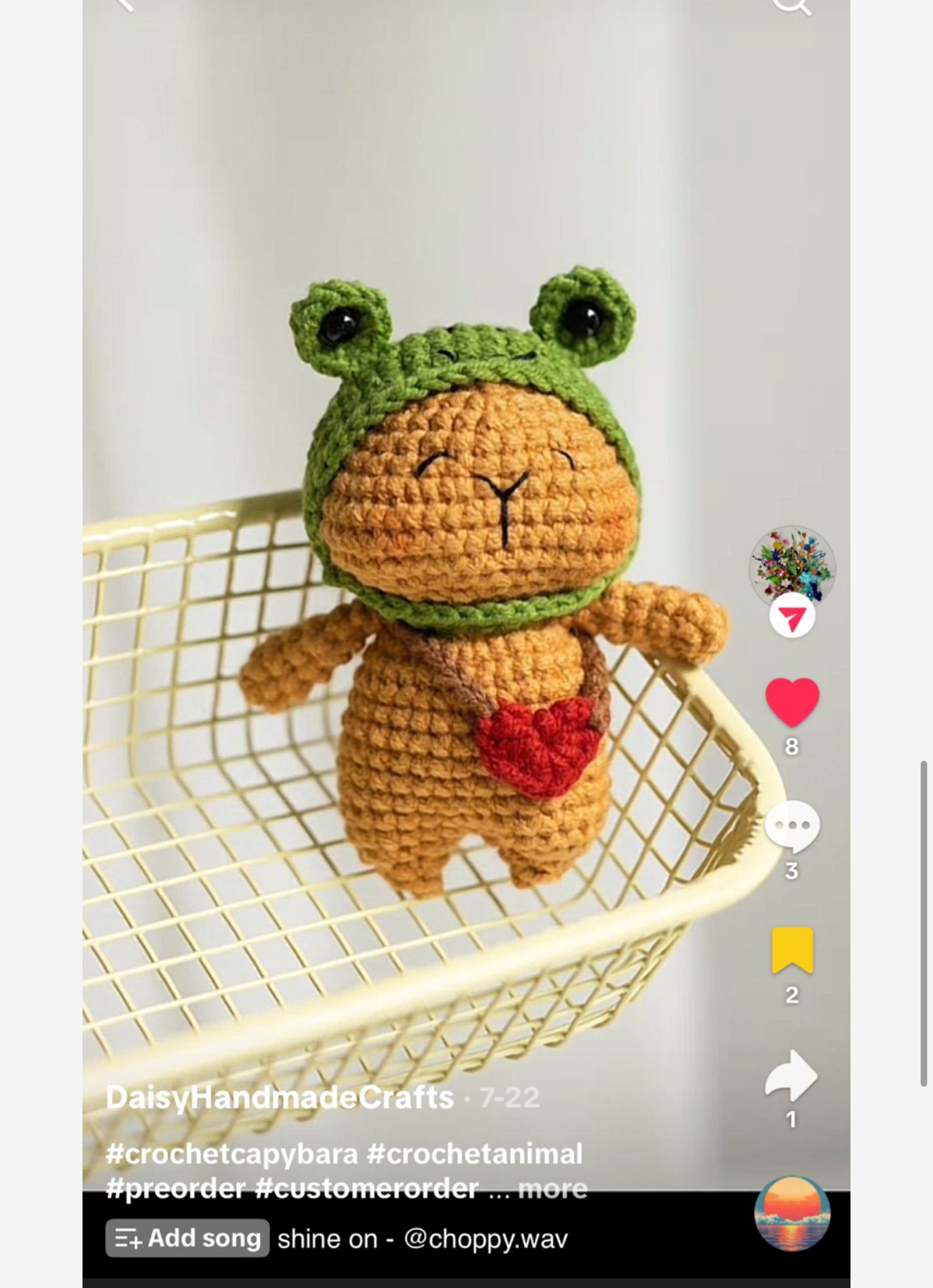Open the #preorder hashtag

176,1189
